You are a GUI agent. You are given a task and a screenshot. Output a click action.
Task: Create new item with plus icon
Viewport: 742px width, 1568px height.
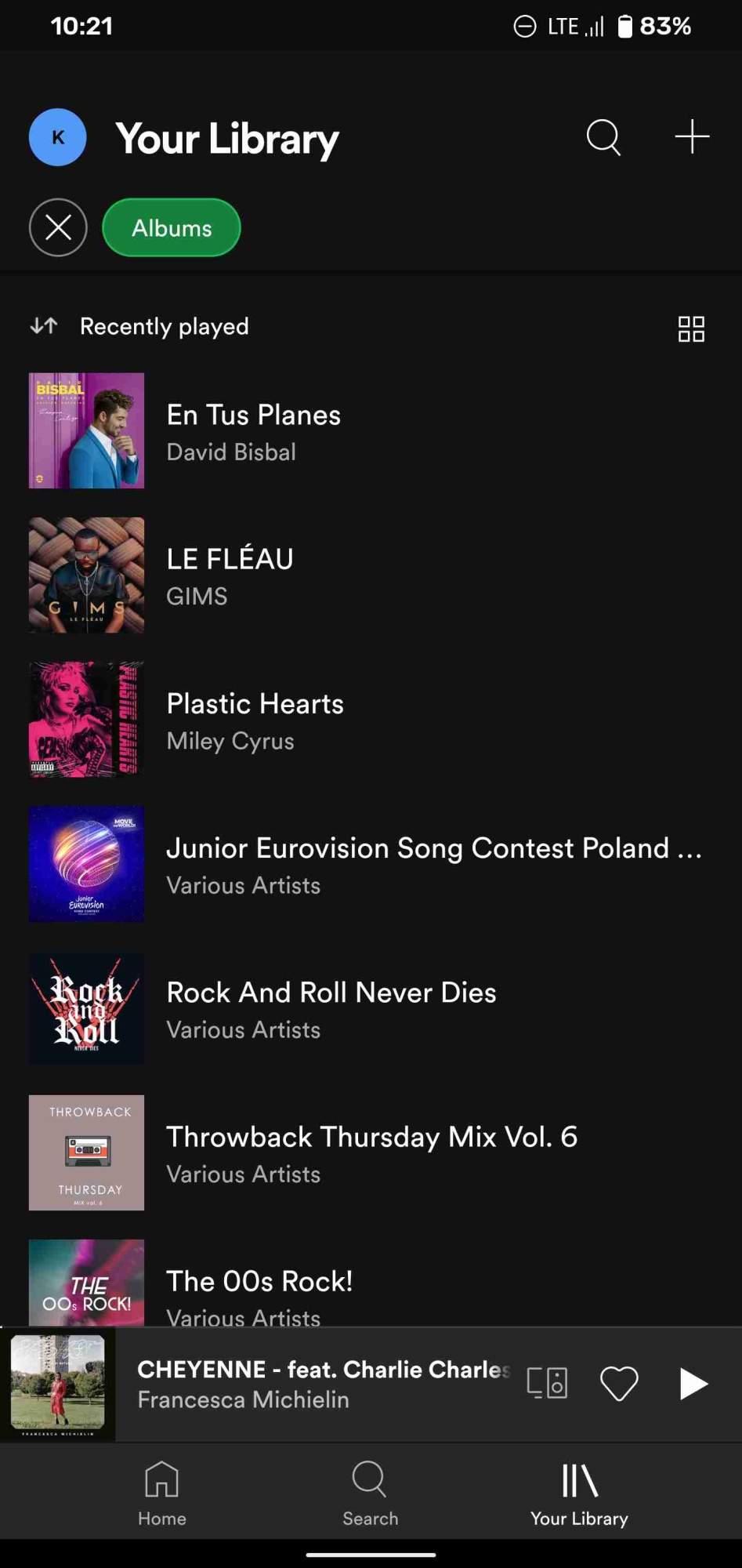pyautogui.click(x=692, y=137)
